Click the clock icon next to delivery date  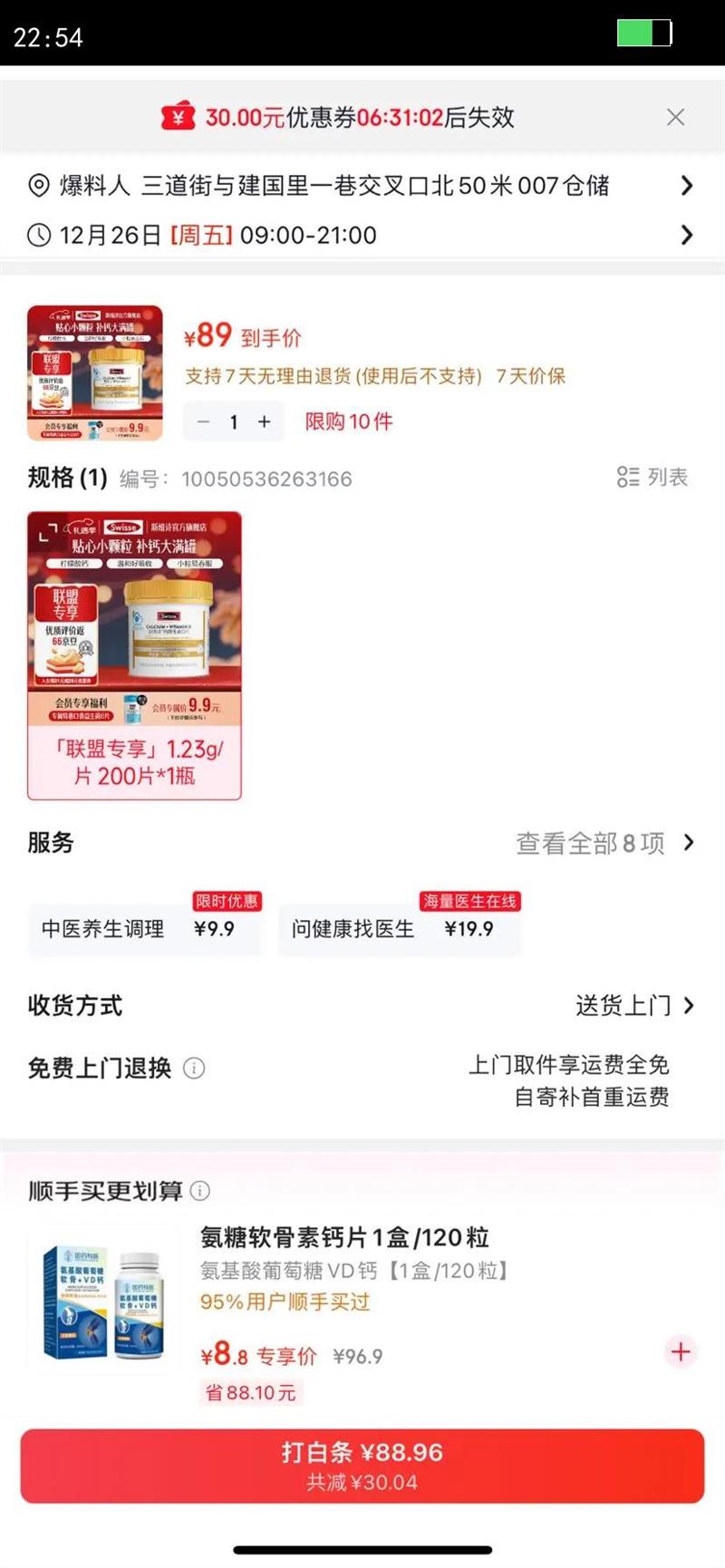37,235
